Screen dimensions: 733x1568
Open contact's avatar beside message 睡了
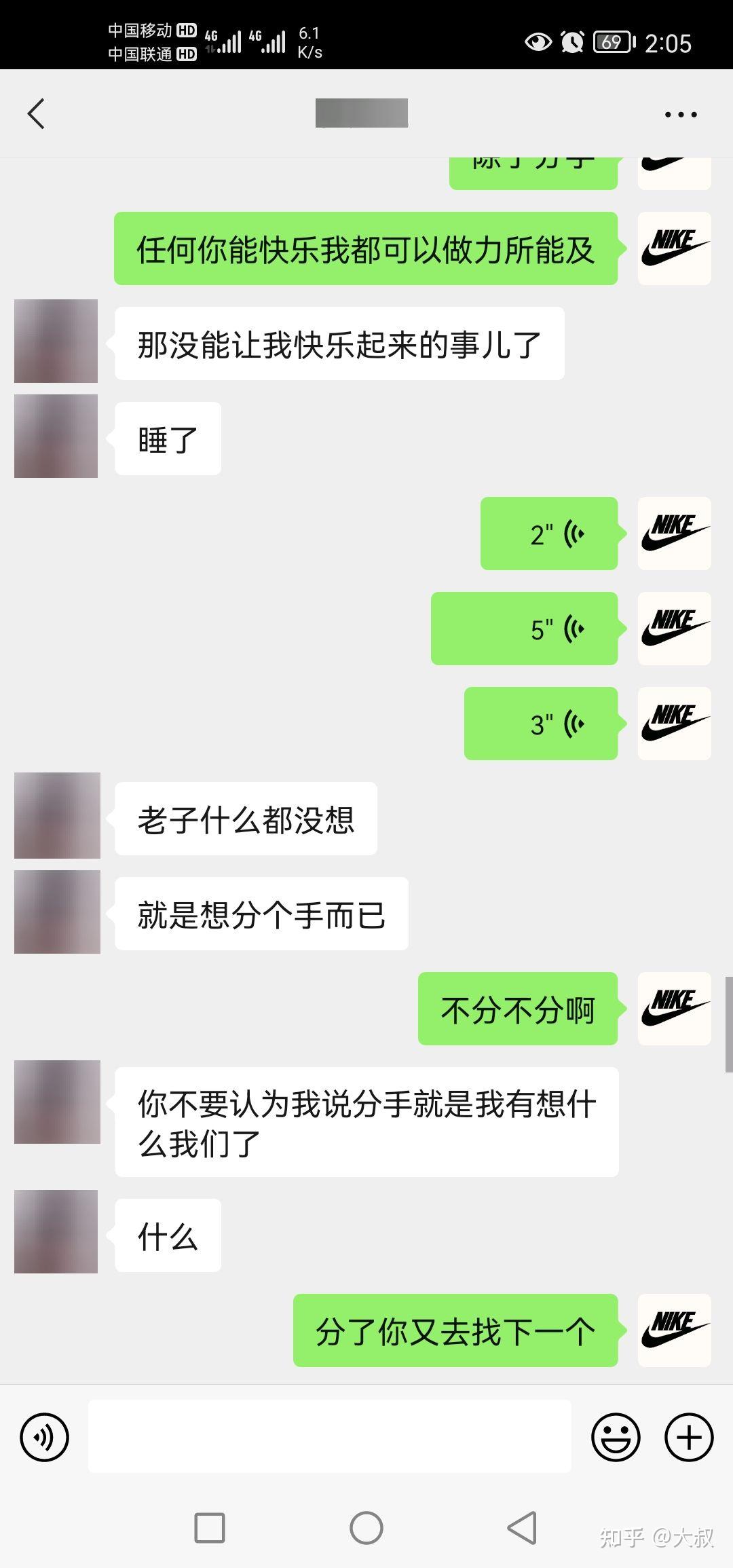click(x=56, y=436)
